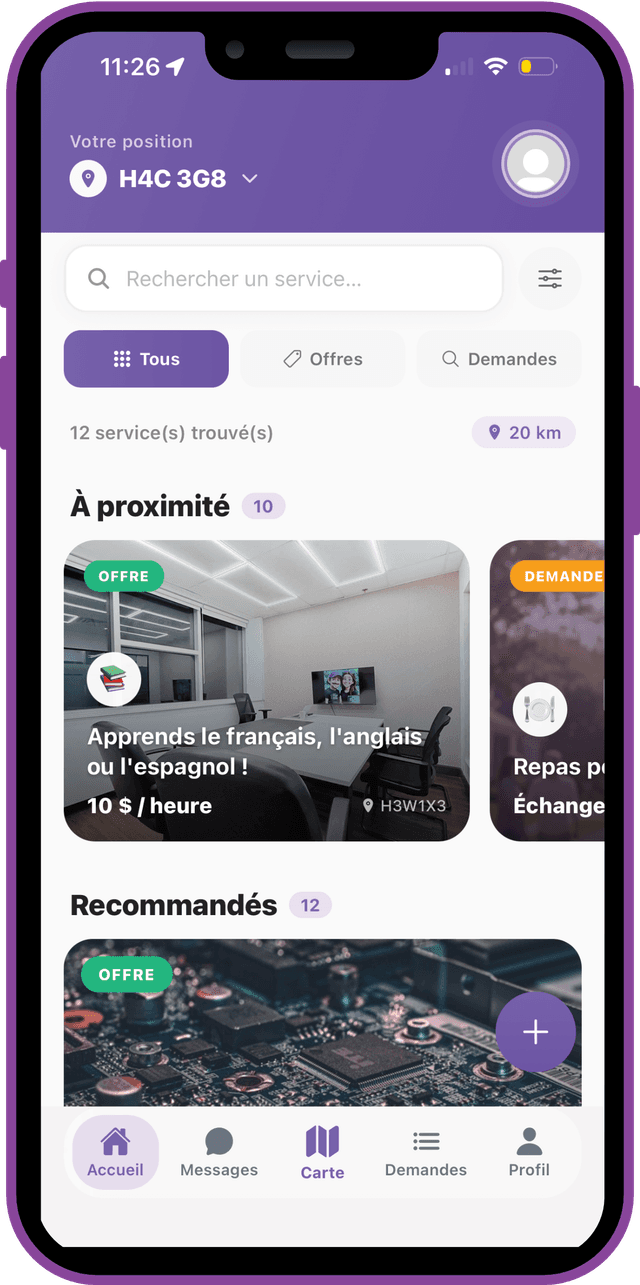The height and width of the screenshot is (1285, 640).
Task: Filter by Demandes chip
Action: click(x=498, y=359)
